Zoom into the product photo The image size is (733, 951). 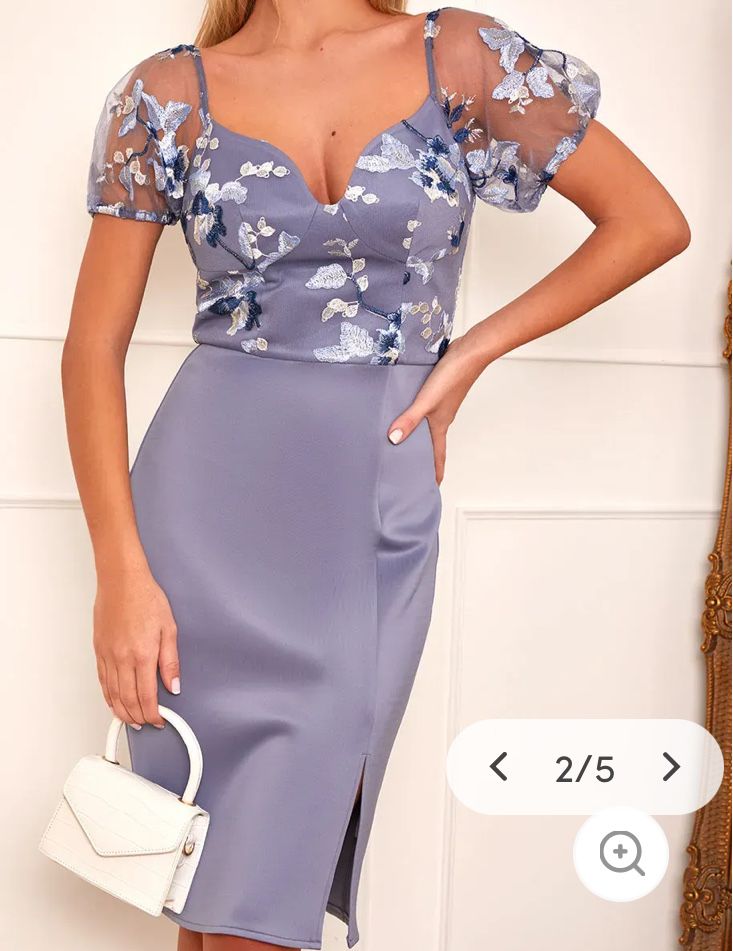tap(620, 853)
